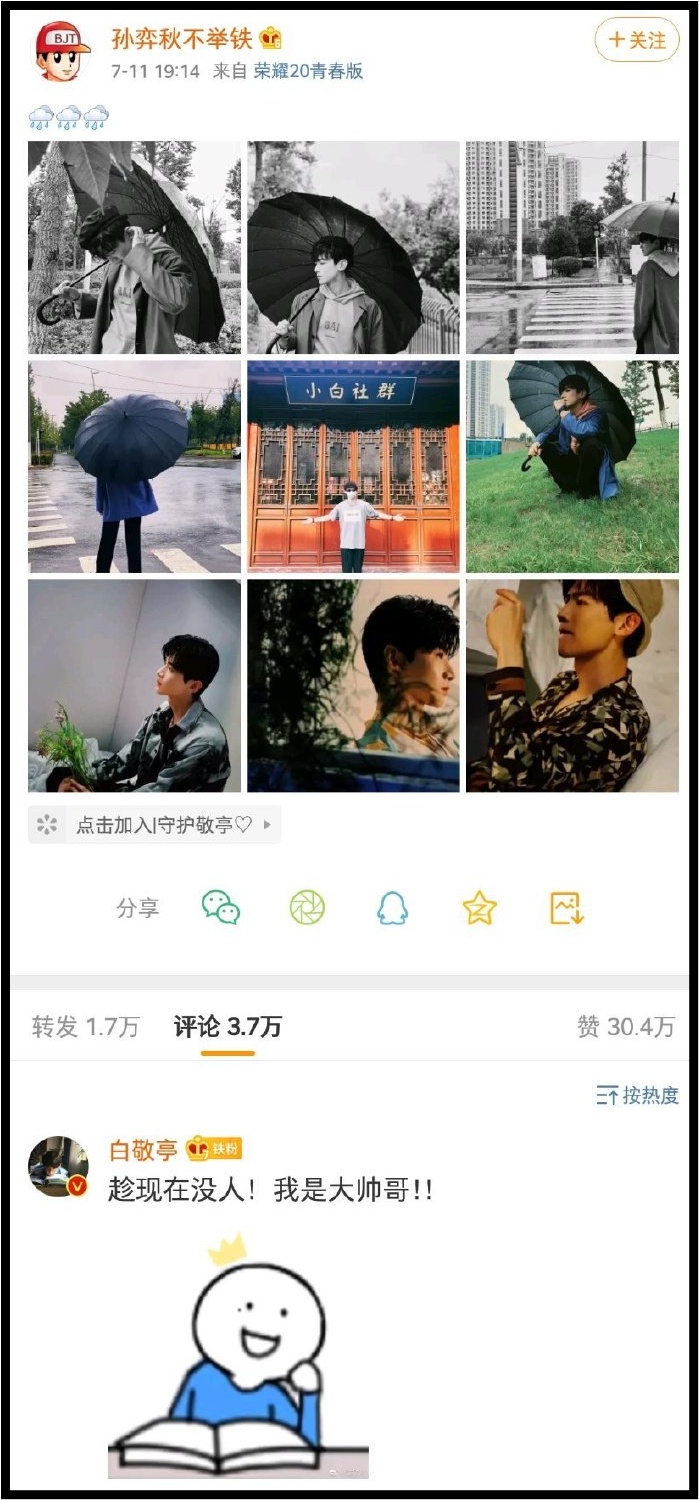Follow the user with the +关注 button
Screen dimensions: 699x1500
click(x=637, y=40)
